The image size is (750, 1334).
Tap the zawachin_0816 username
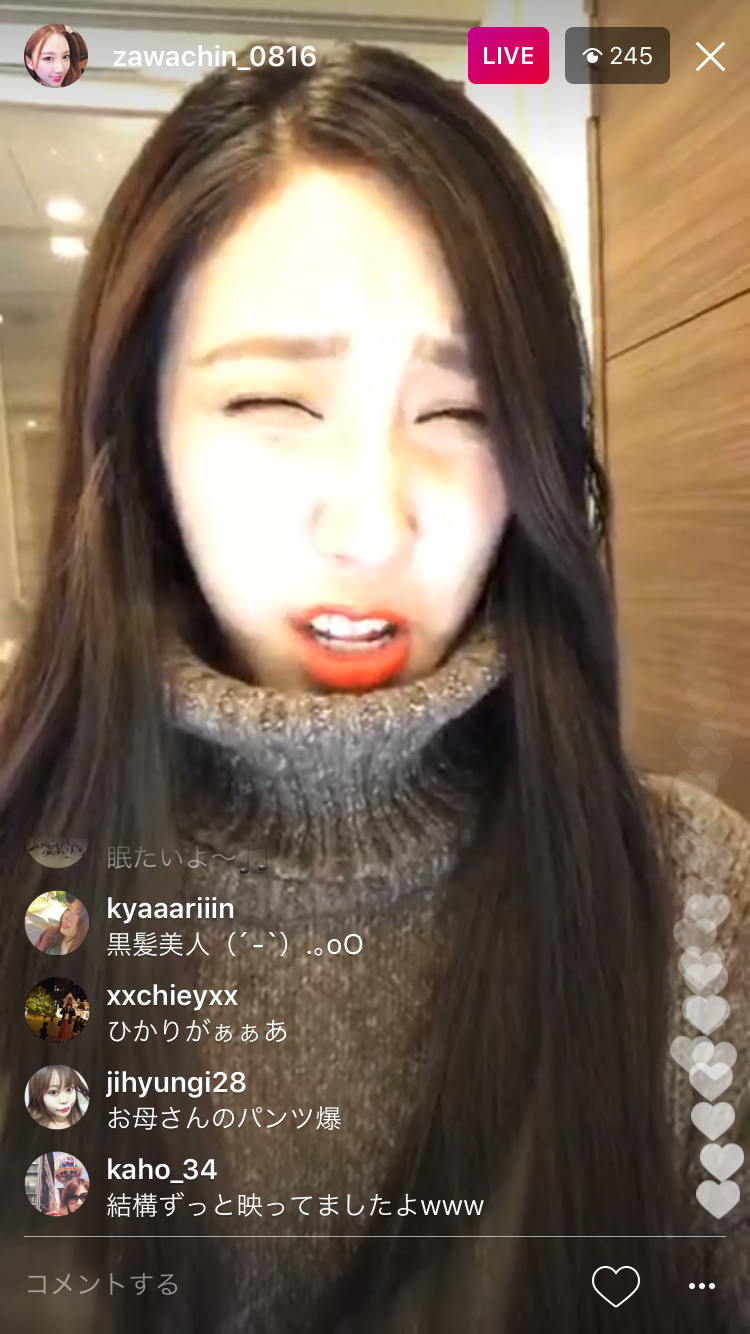[214, 57]
